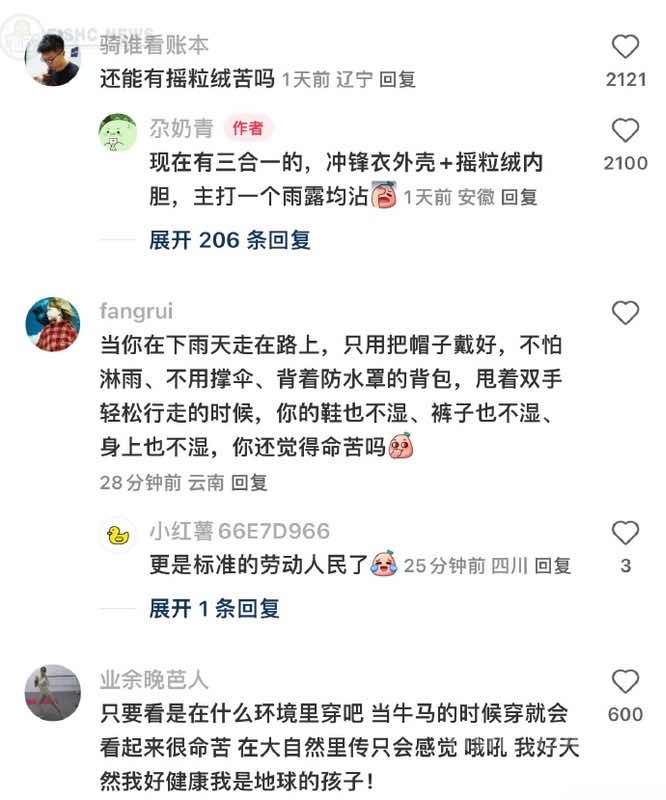Like 业余晚芭人's comment

click(625, 682)
